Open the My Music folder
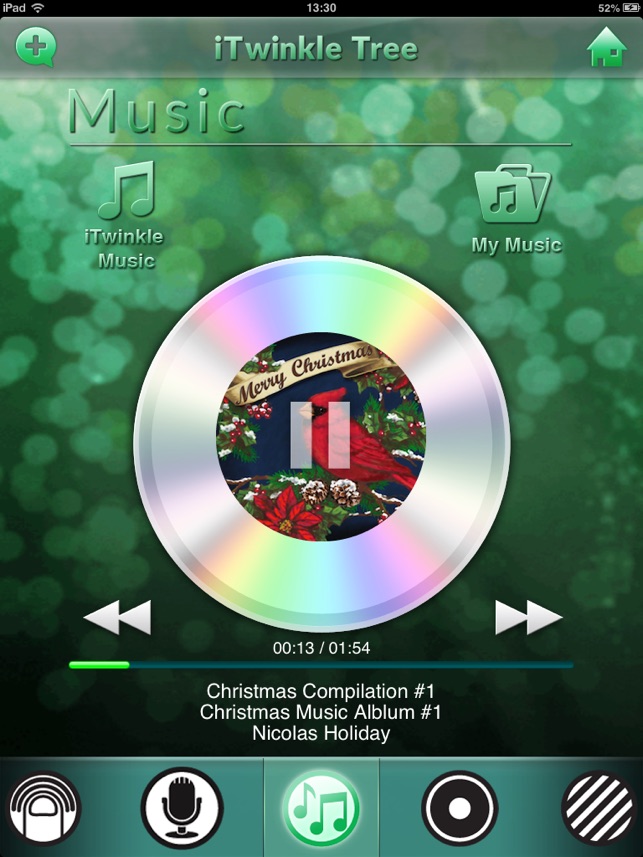643x857 pixels. [x=516, y=210]
